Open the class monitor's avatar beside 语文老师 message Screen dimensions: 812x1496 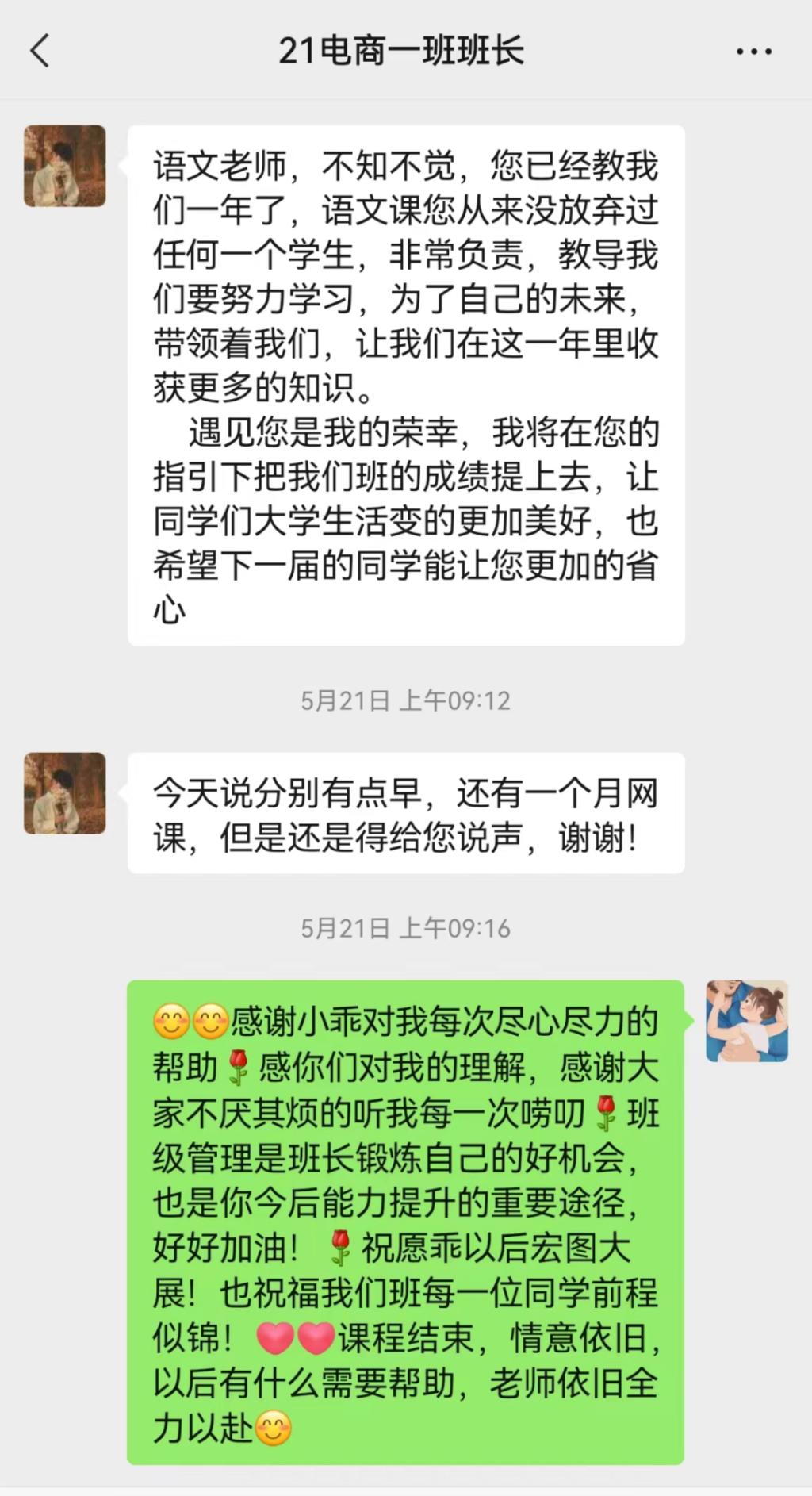pyautogui.click(x=65, y=166)
